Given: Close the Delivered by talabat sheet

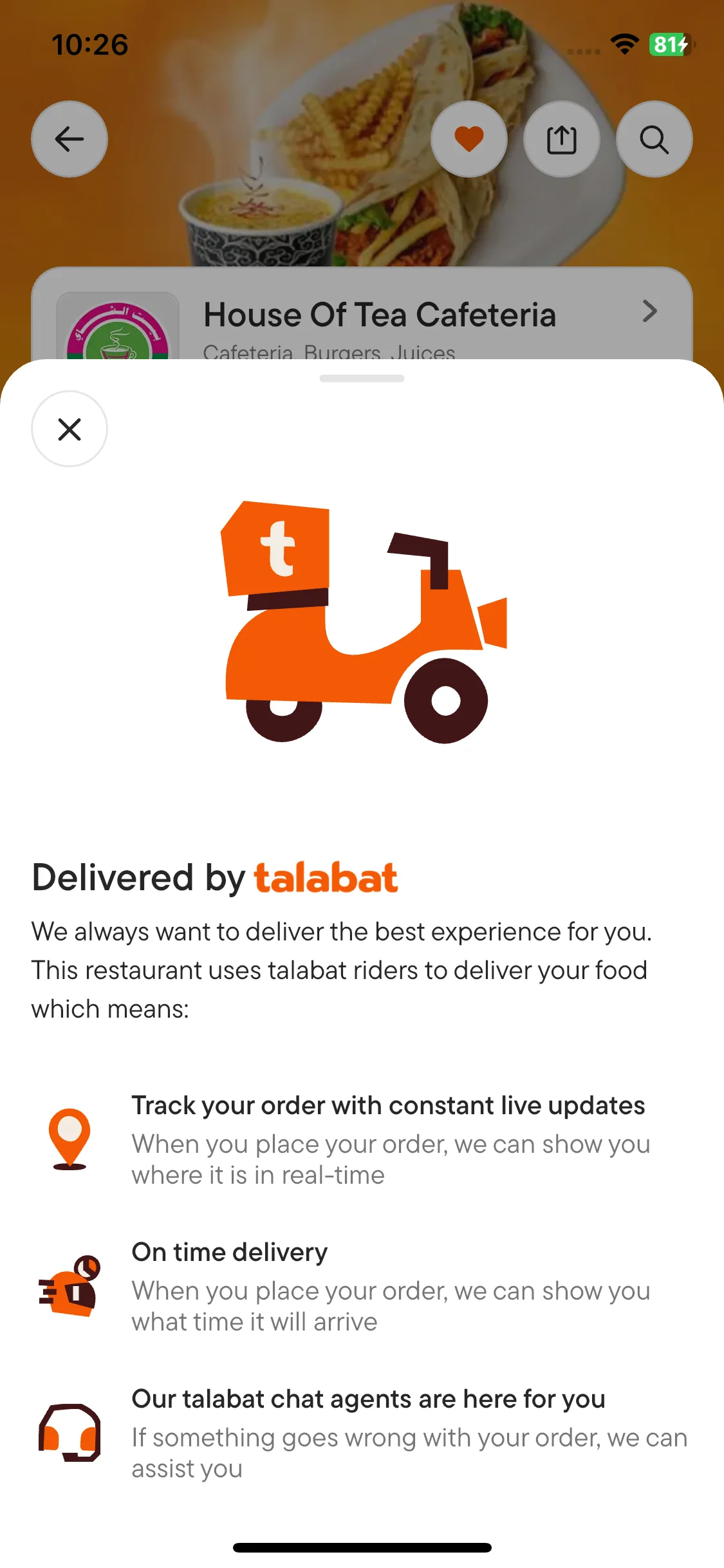Looking at the screenshot, I should 70,429.
